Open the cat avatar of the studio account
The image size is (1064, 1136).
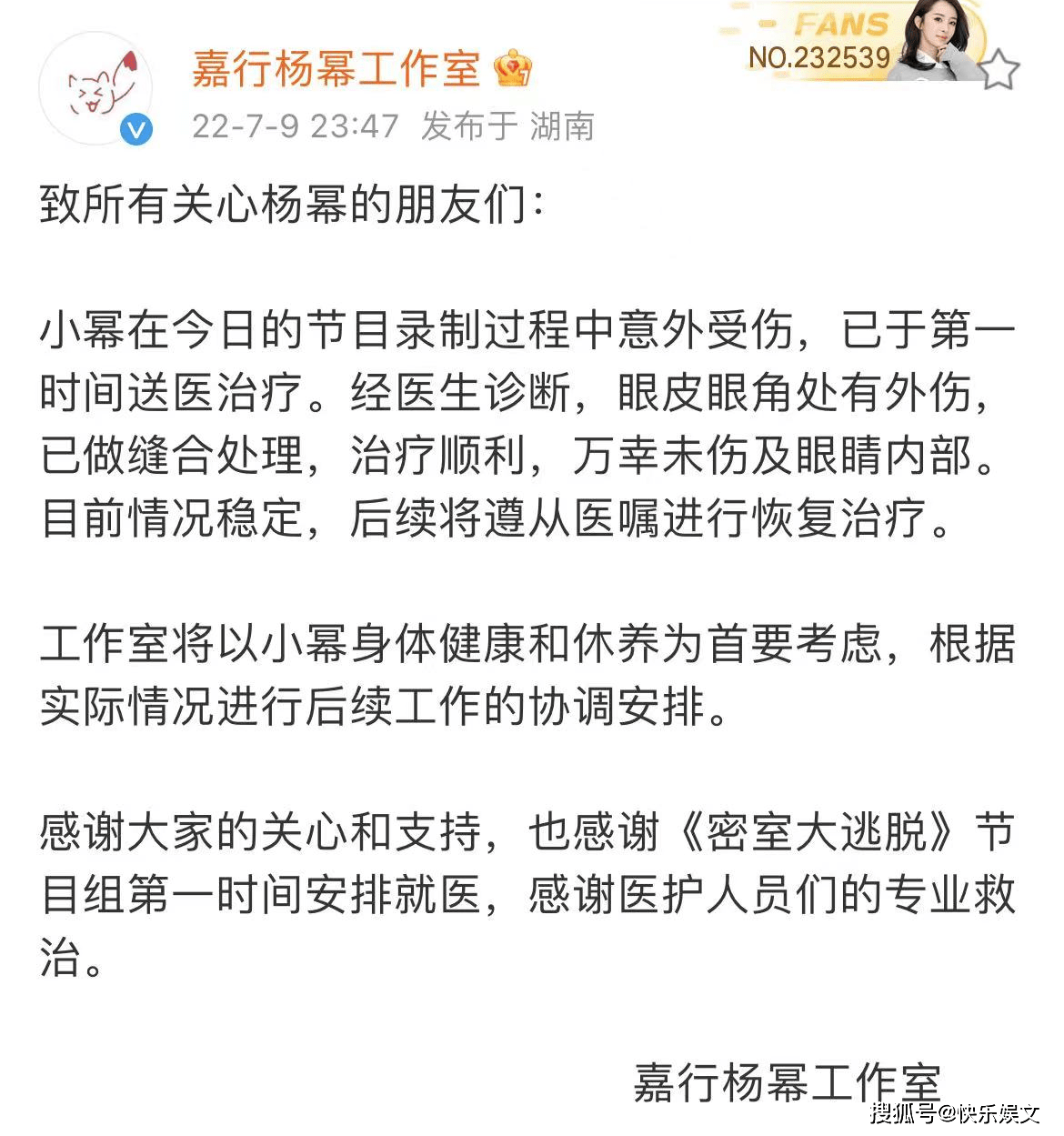[95, 86]
